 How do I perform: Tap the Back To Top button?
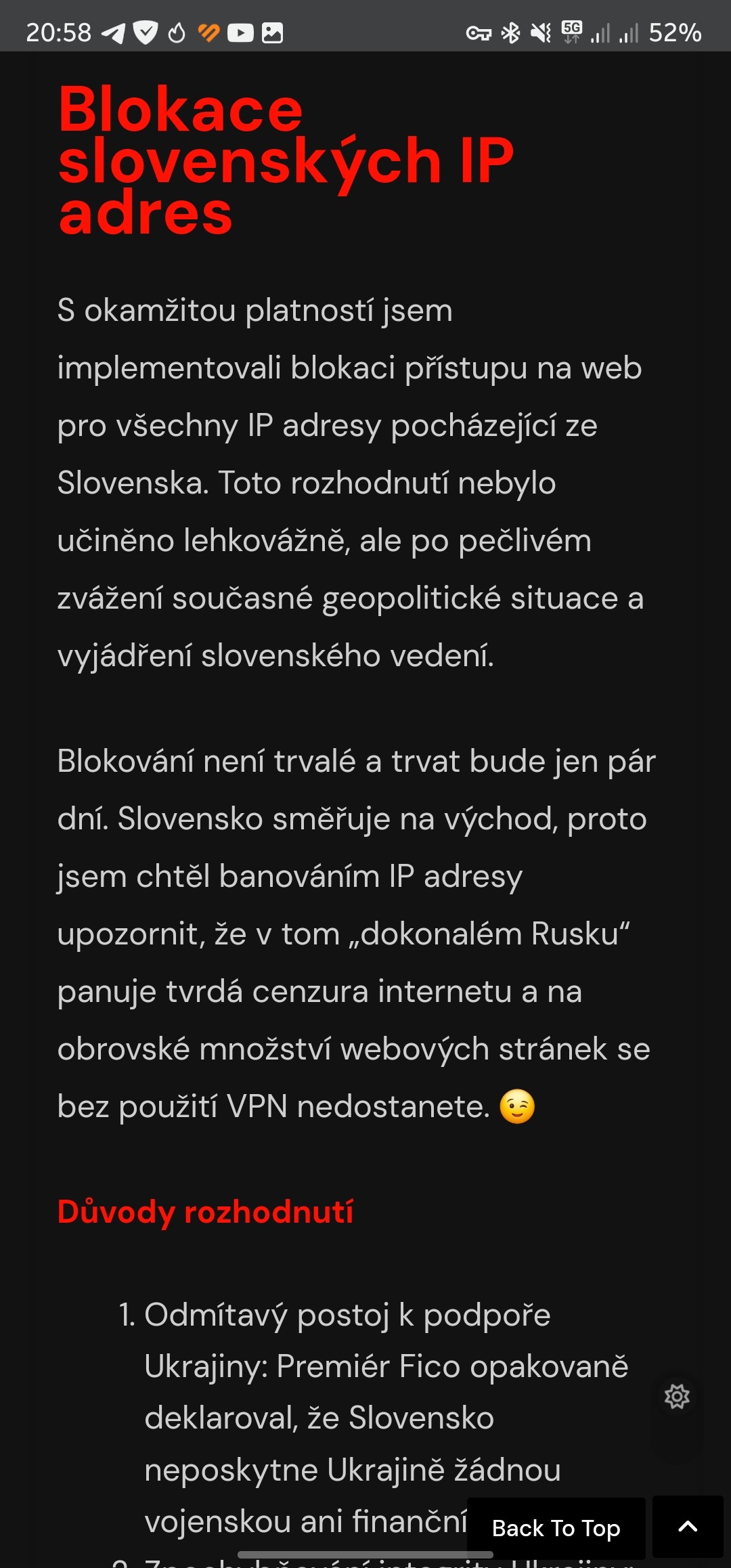point(556,1528)
